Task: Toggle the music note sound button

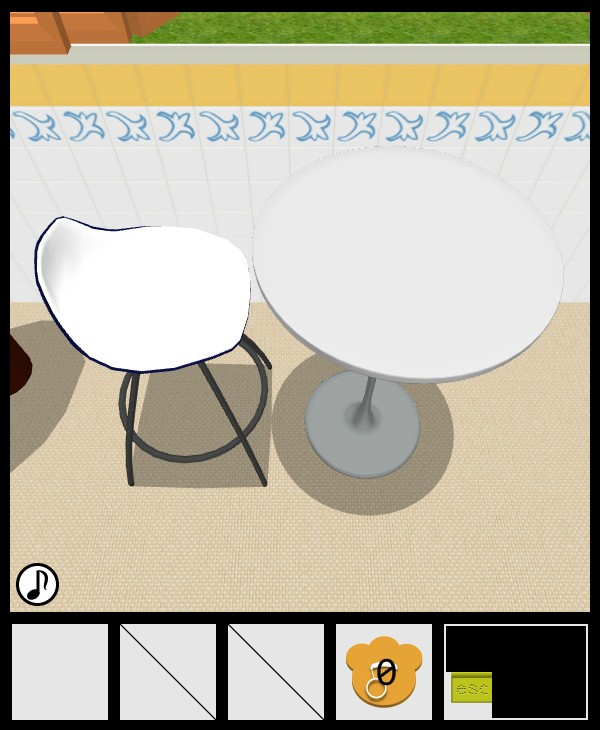Action: point(37,585)
